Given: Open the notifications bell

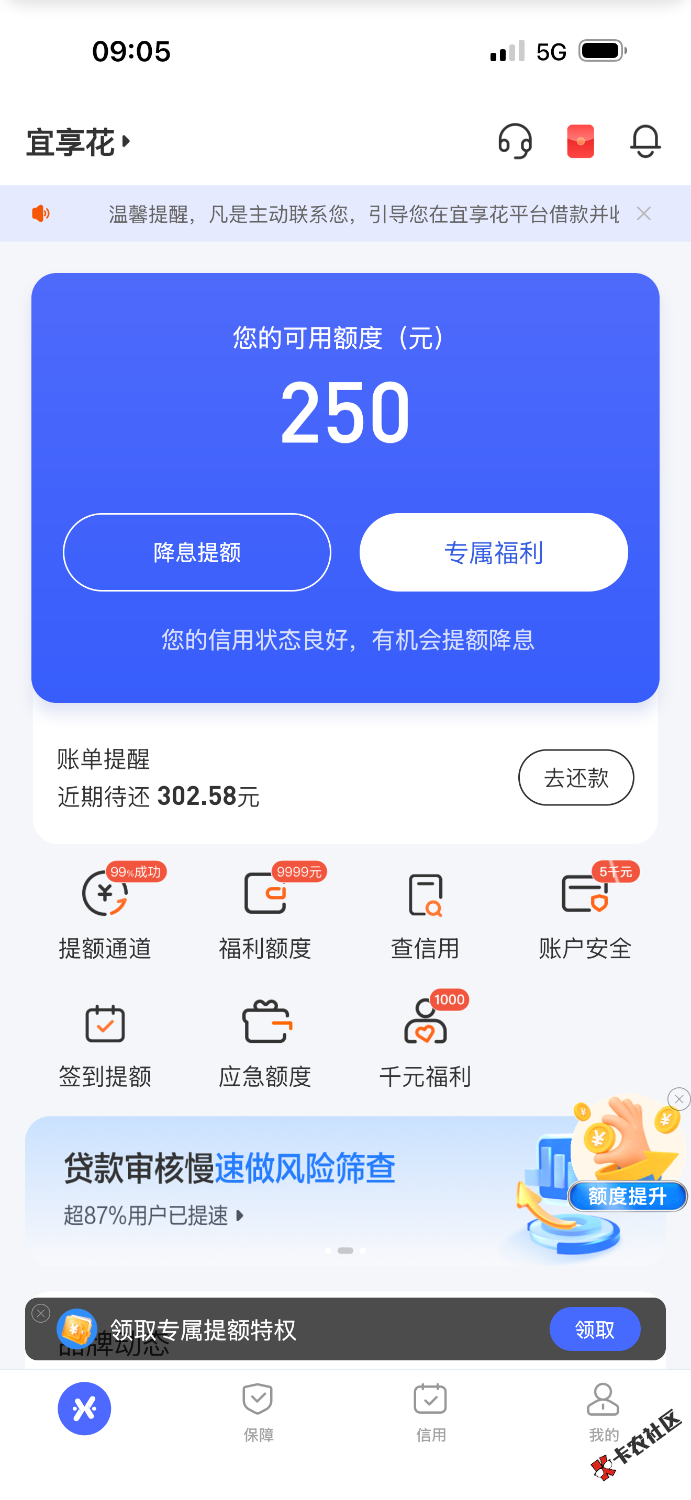Looking at the screenshot, I should (645, 141).
